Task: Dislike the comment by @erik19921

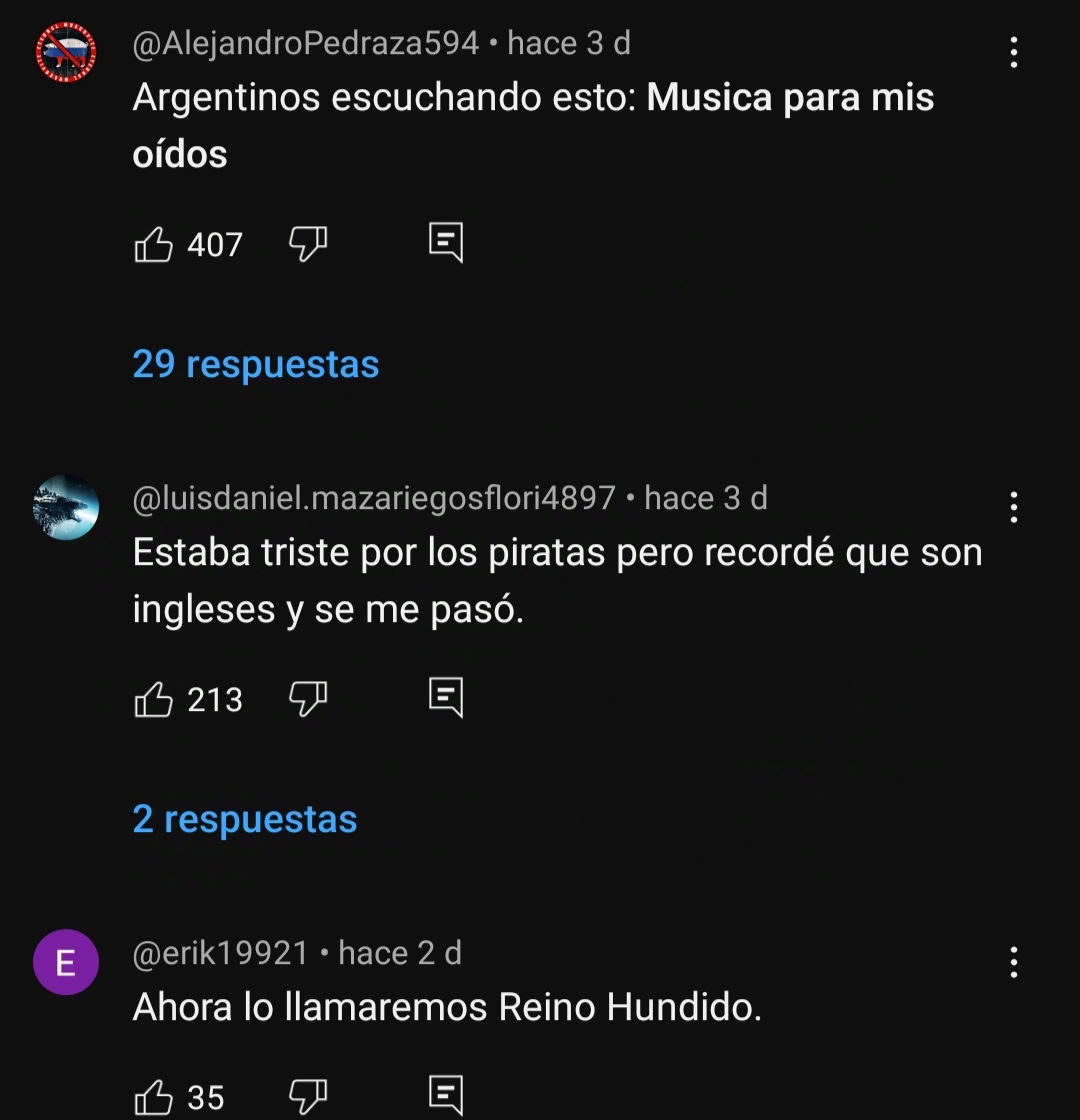Action: (x=308, y=1097)
